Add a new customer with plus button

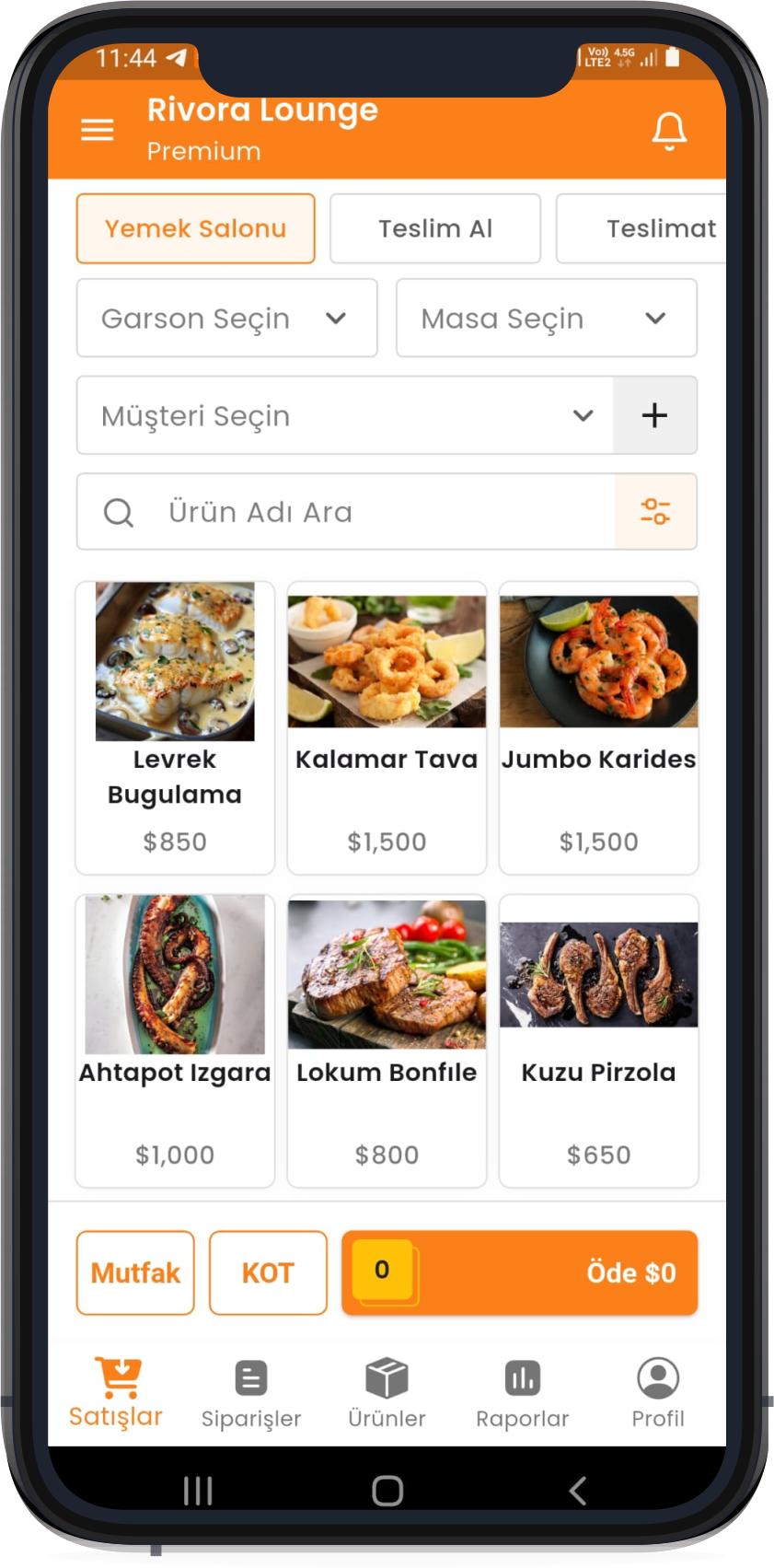click(654, 416)
